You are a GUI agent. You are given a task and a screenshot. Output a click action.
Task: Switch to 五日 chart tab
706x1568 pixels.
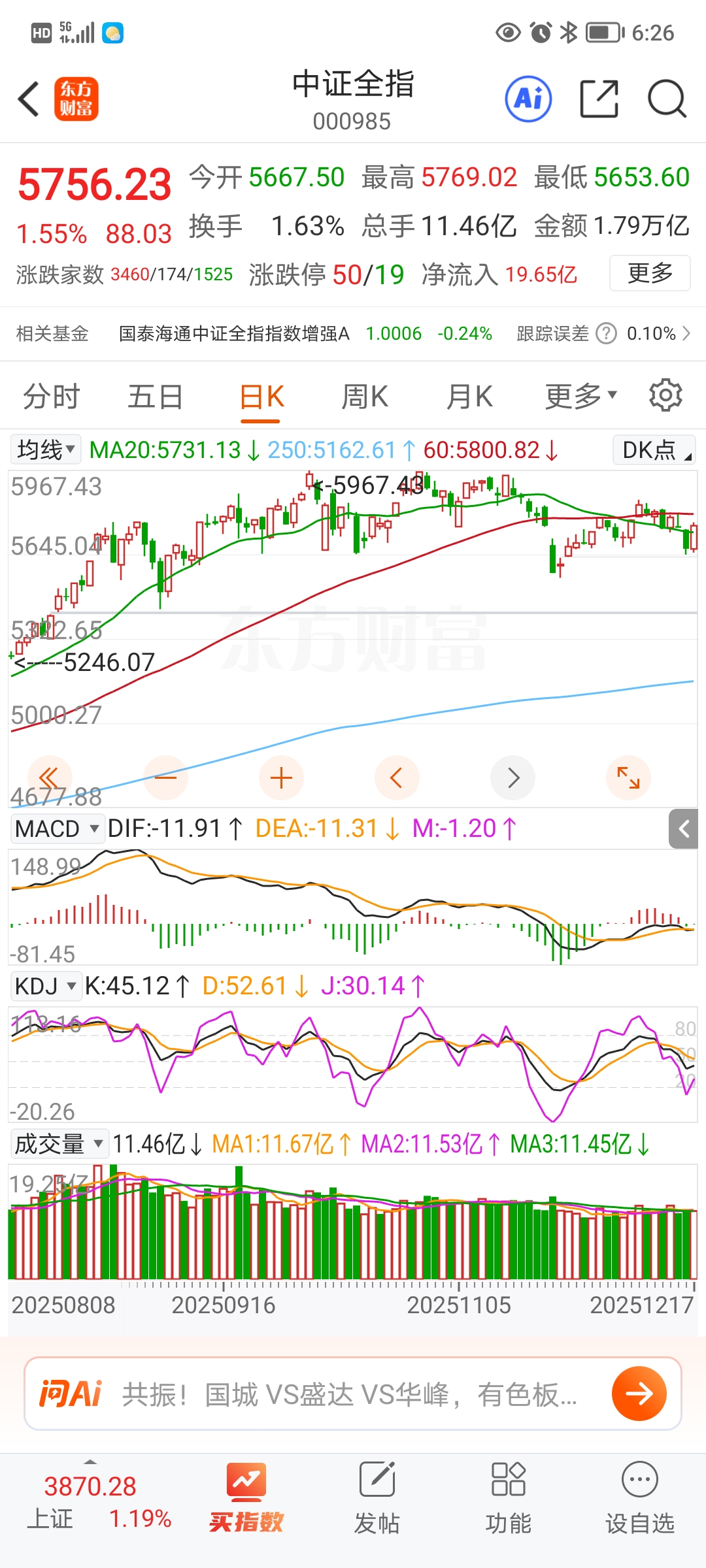155,397
